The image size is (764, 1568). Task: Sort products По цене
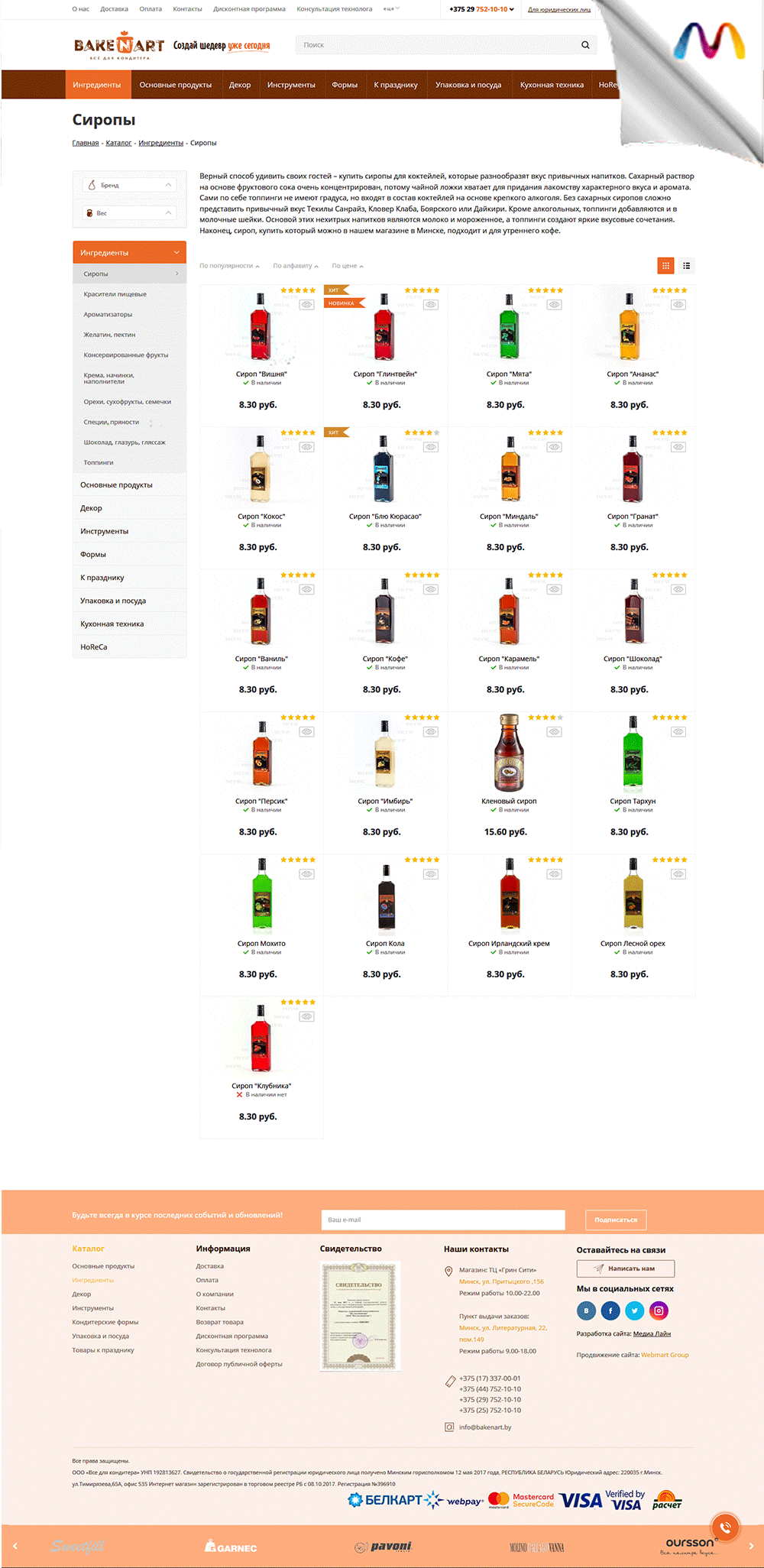coord(348,266)
